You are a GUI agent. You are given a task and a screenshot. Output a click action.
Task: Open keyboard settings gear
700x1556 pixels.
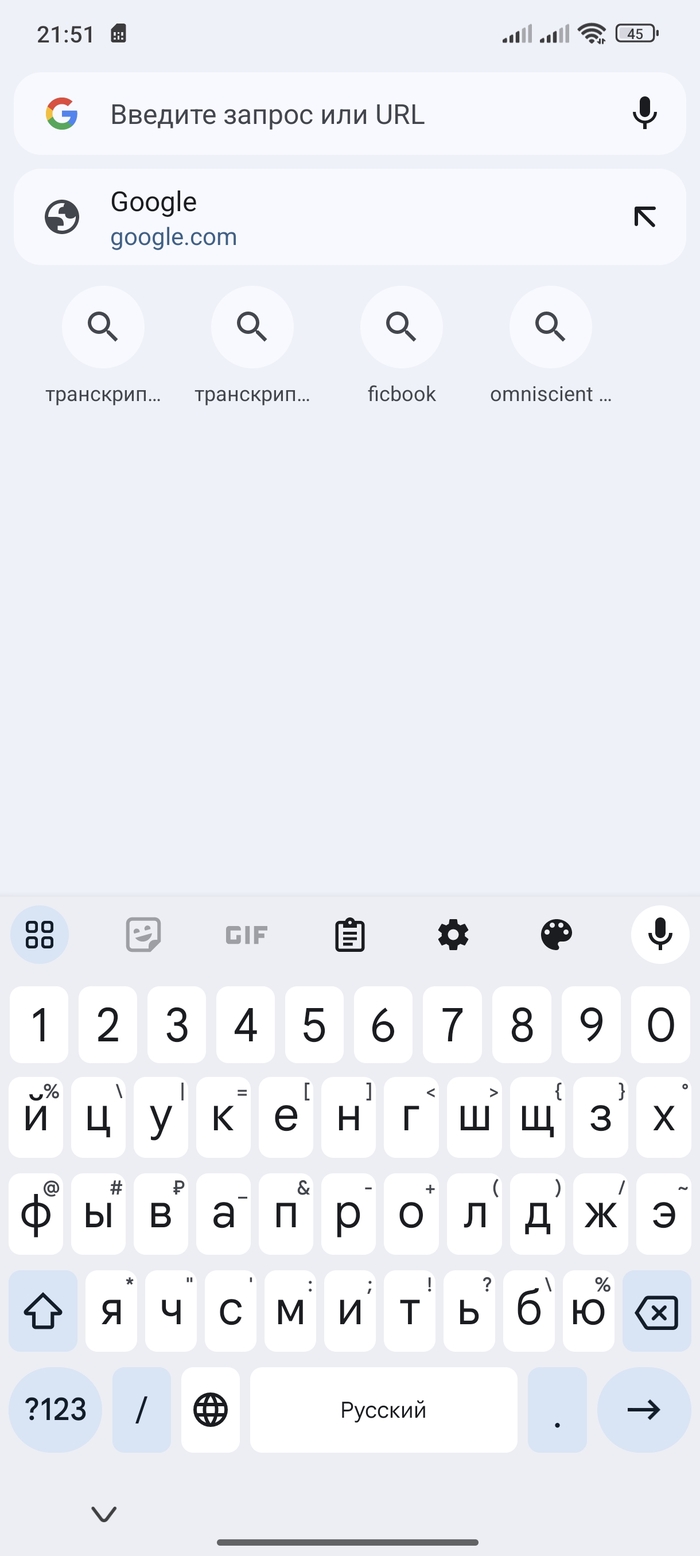point(453,935)
